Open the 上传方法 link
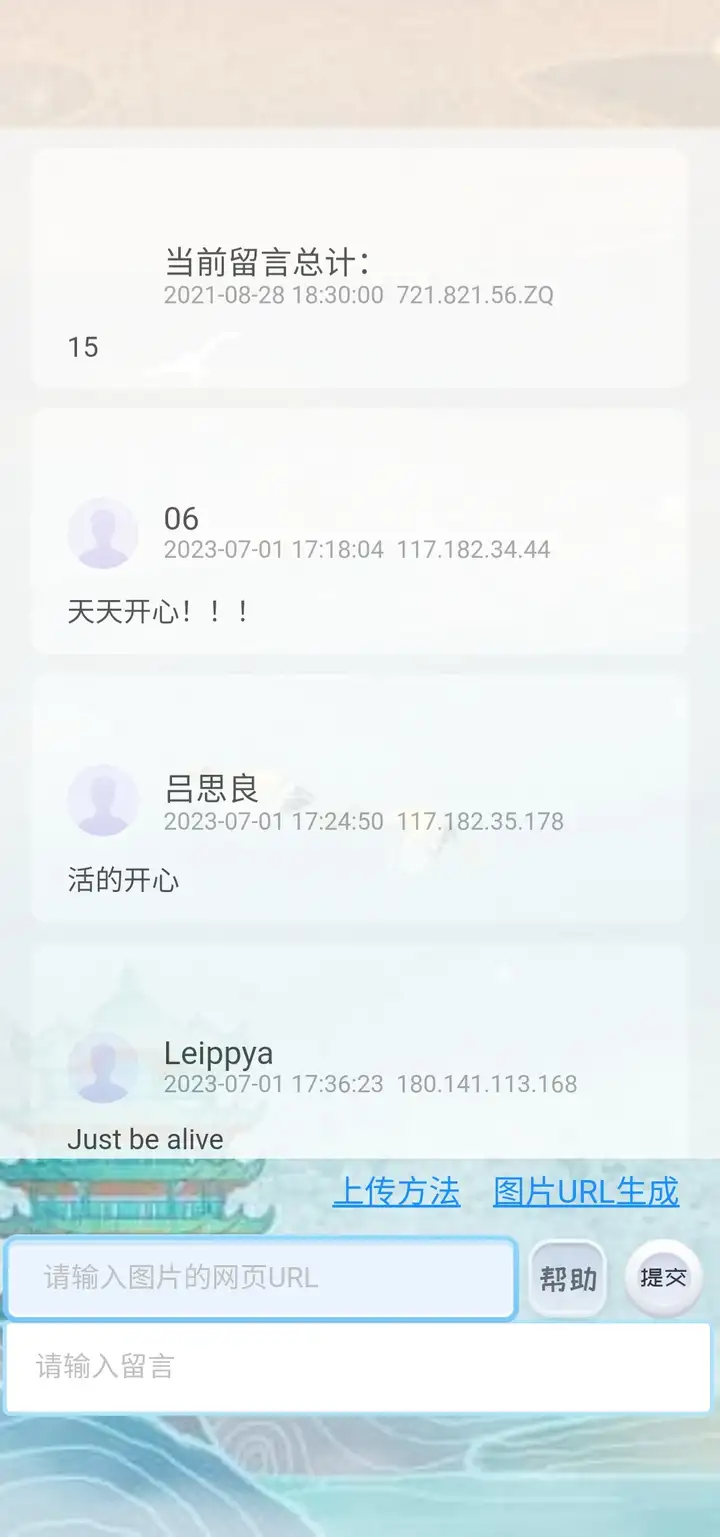 coord(396,1192)
